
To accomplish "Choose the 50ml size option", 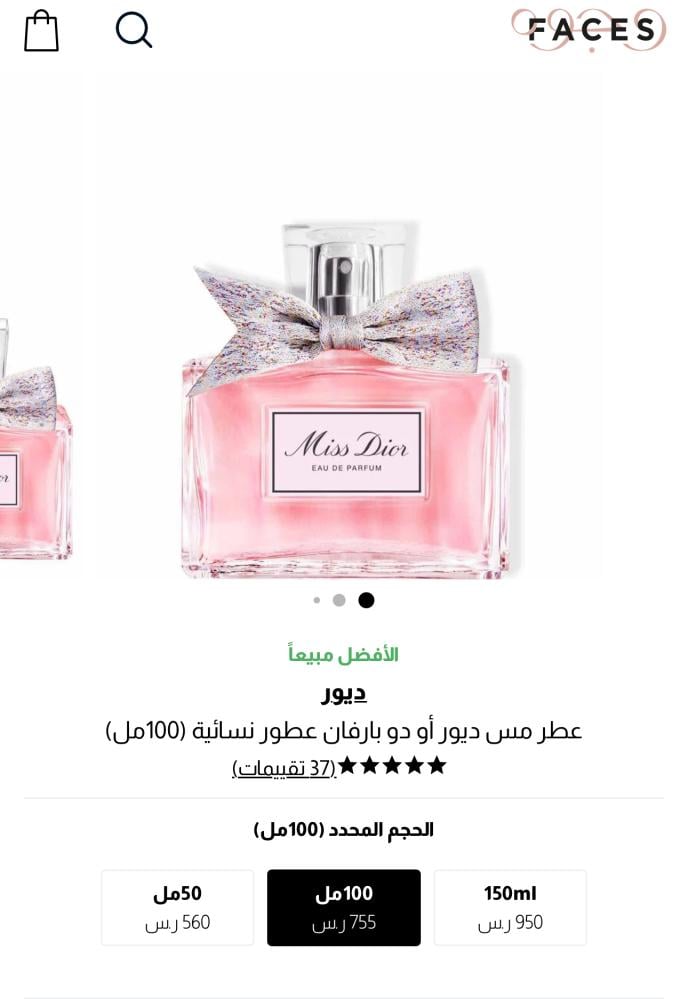I will (x=177, y=907).
